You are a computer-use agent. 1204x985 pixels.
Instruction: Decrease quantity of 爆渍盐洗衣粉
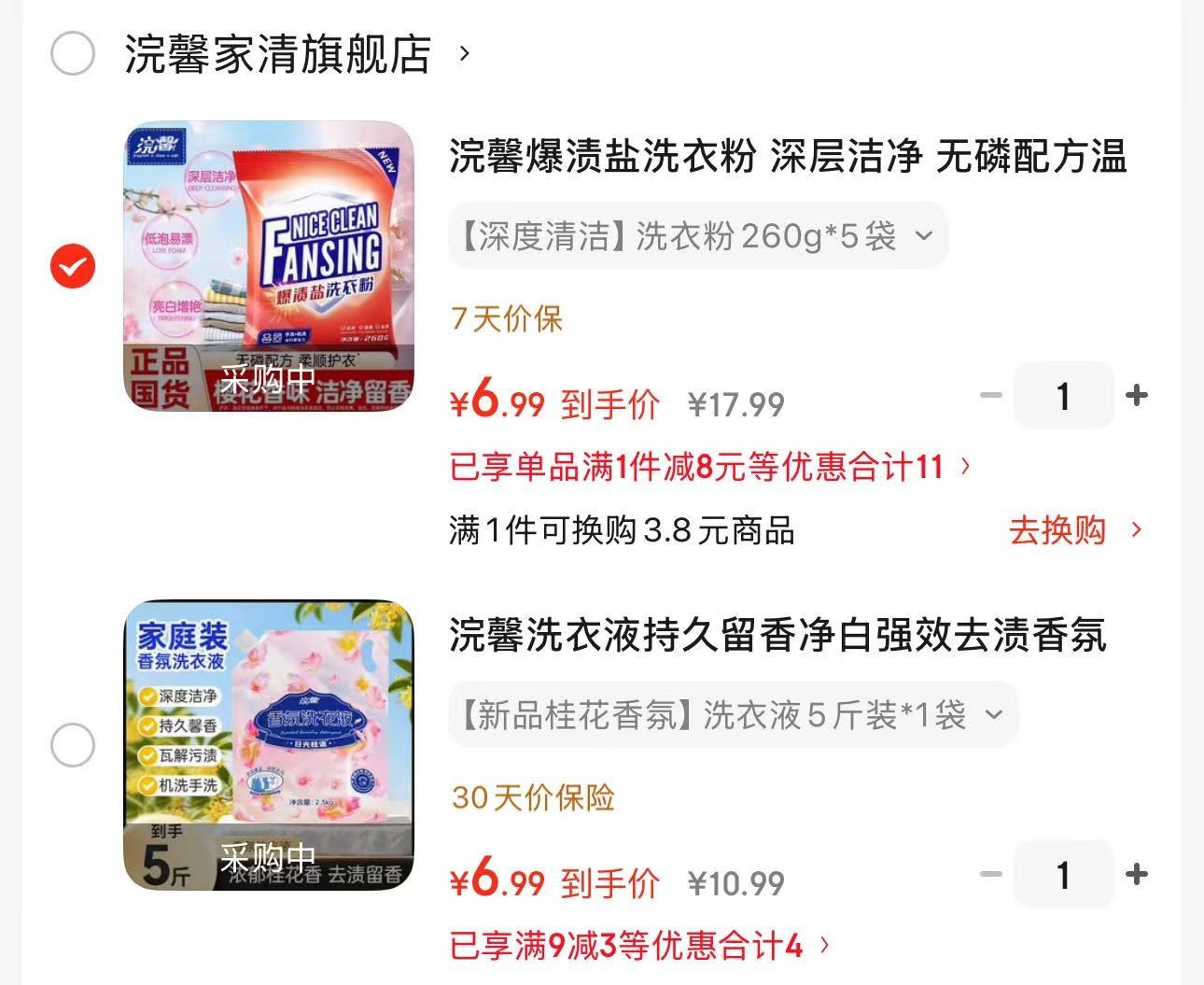[x=990, y=396]
